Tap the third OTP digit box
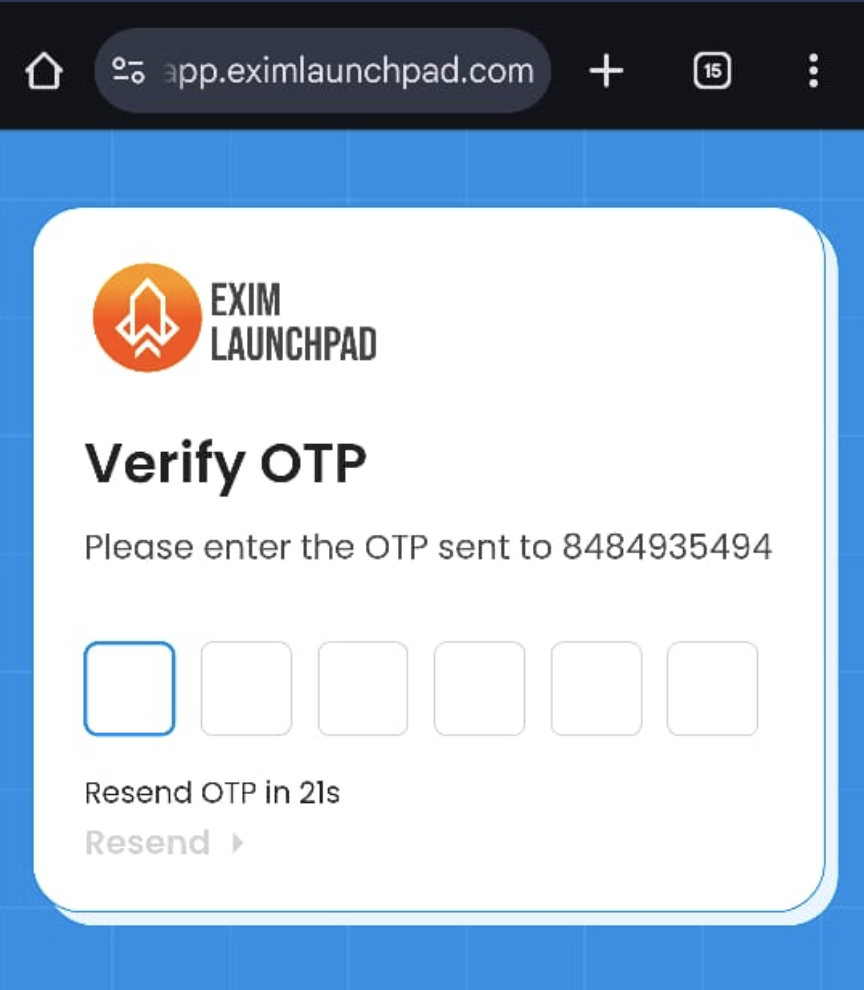The width and height of the screenshot is (864, 990). 363,689
